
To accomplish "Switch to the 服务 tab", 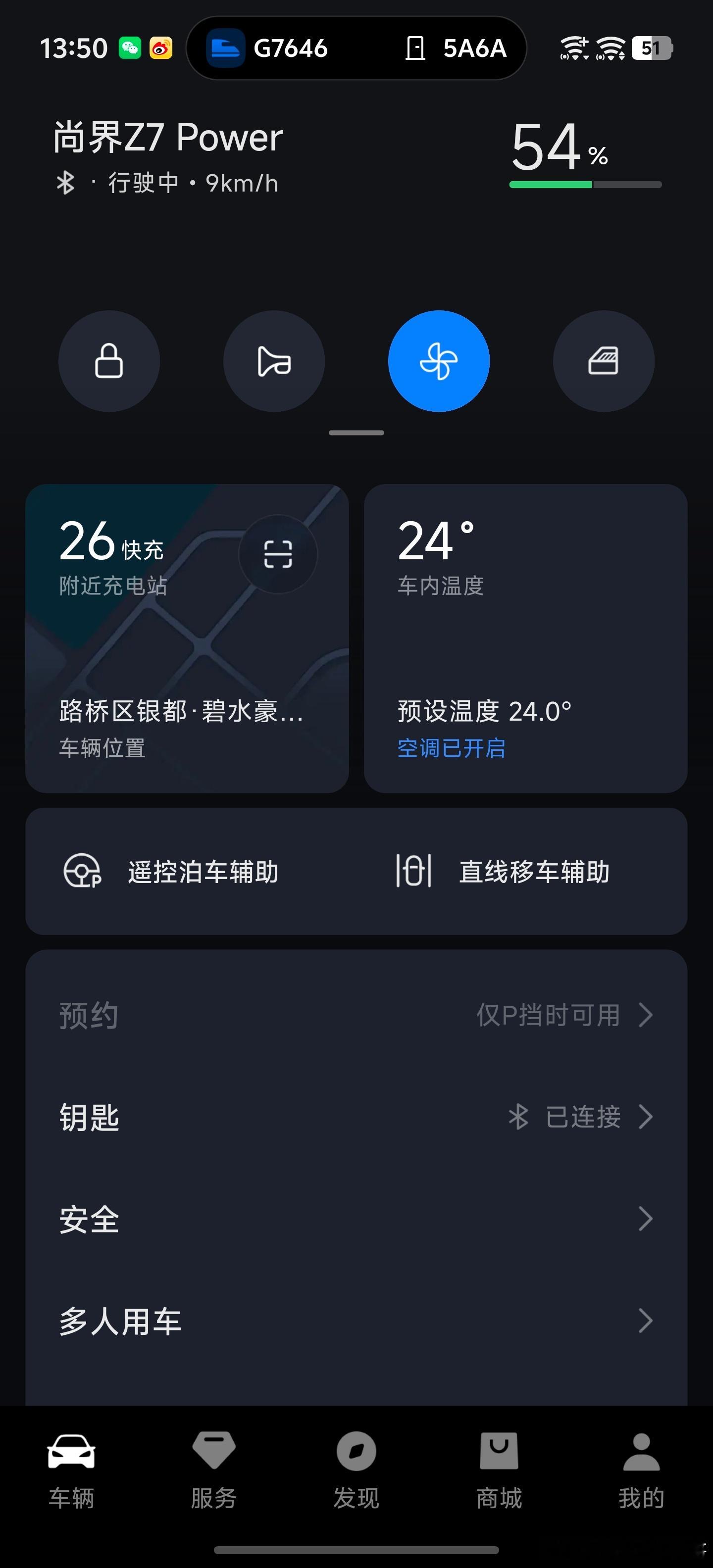I will [214, 1470].
